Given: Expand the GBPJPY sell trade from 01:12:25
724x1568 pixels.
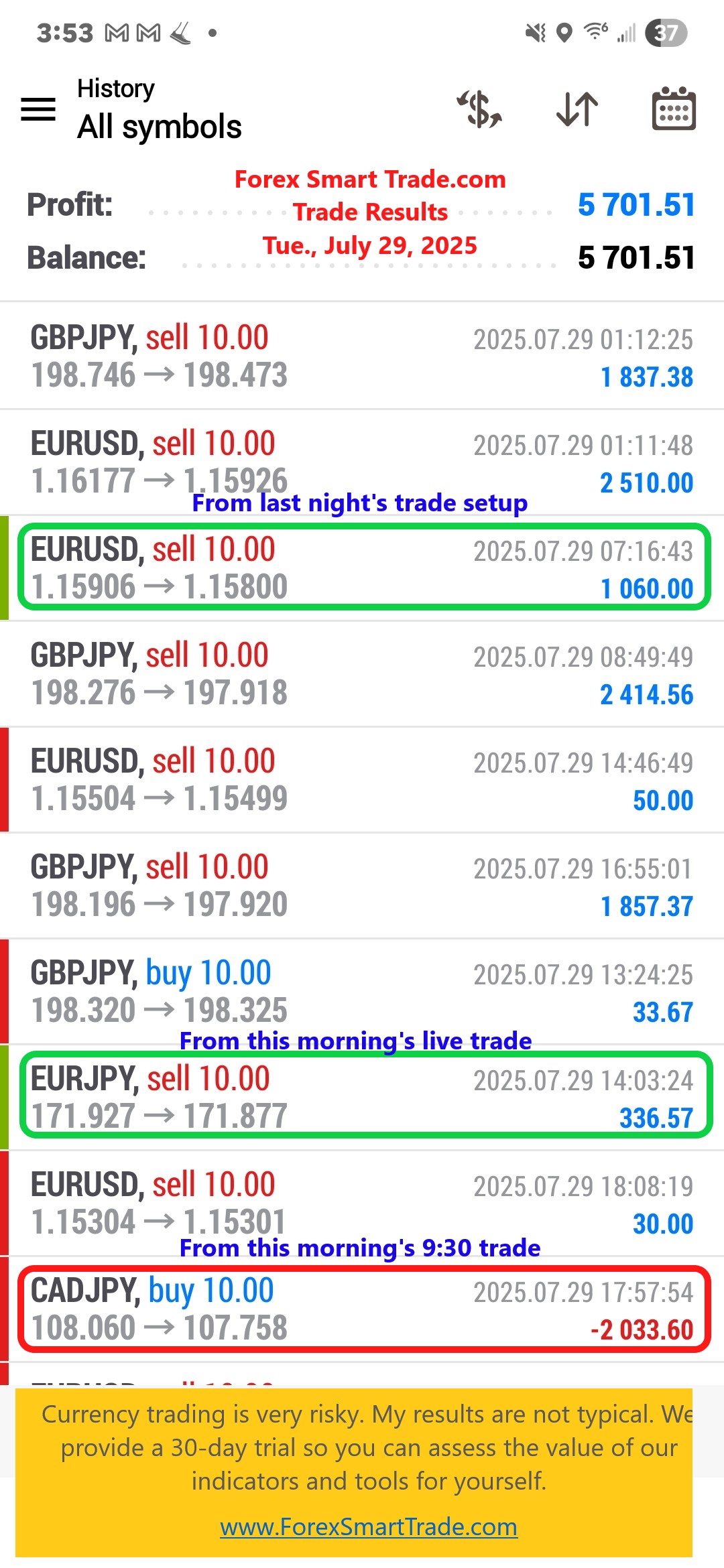Looking at the screenshot, I should point(362,355).
